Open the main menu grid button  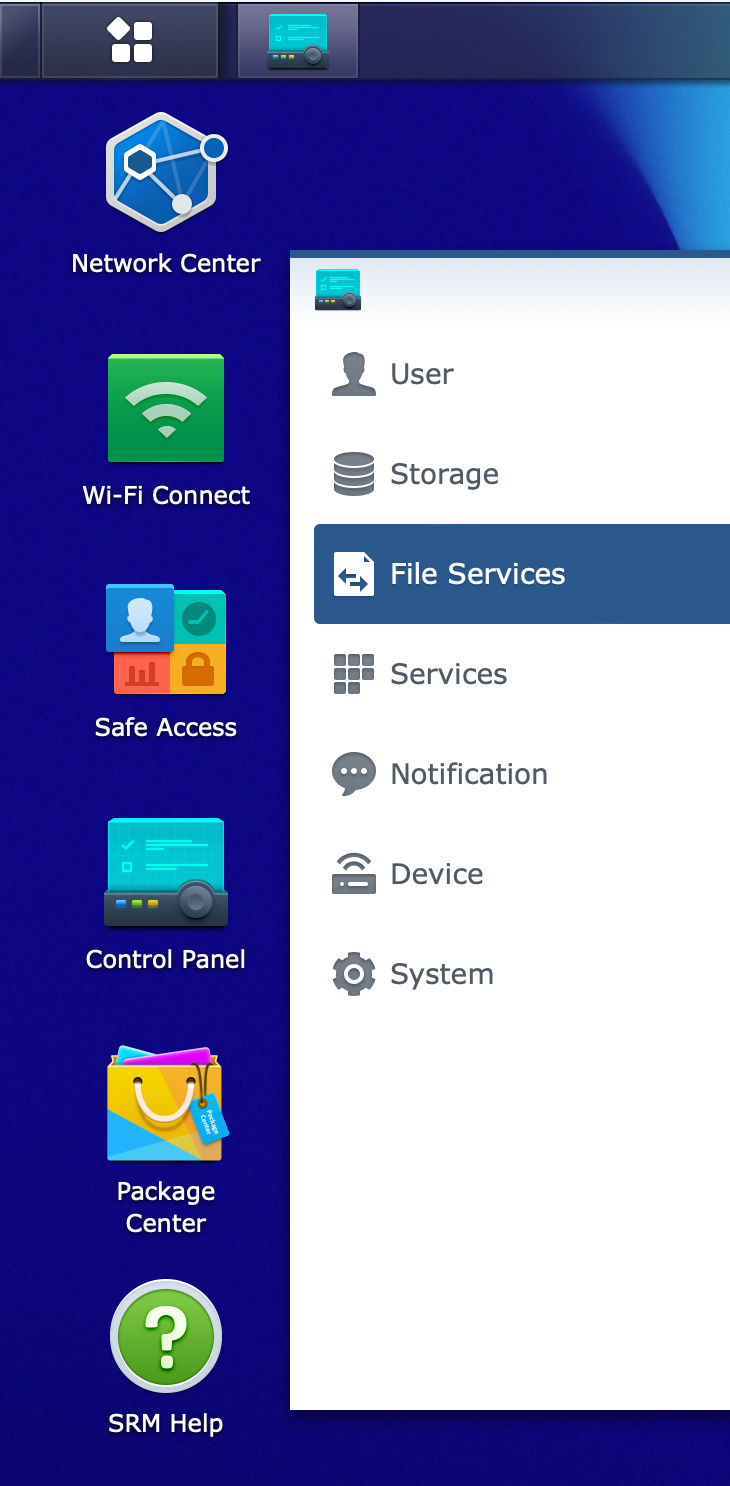tap(130, 41)
